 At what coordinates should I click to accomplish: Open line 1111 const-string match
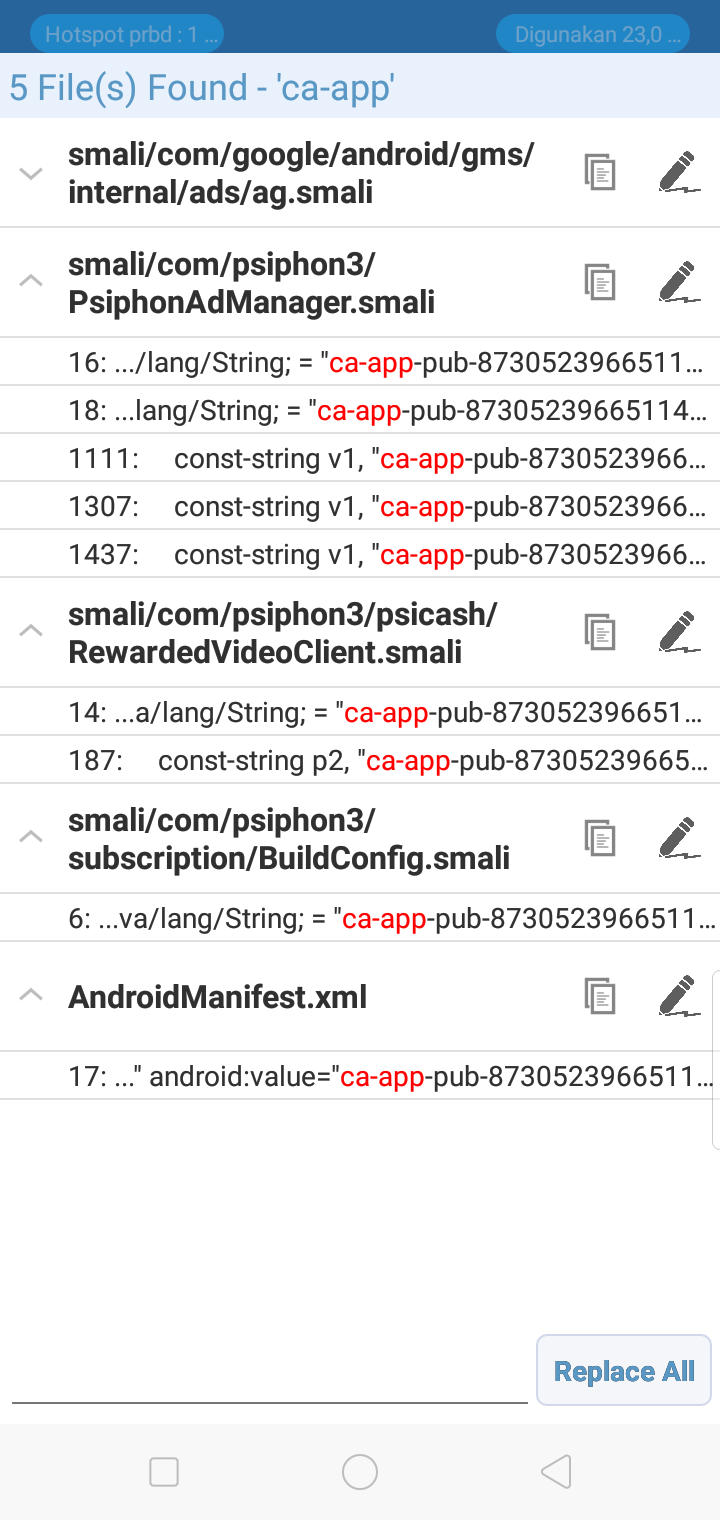coord(385,458)
